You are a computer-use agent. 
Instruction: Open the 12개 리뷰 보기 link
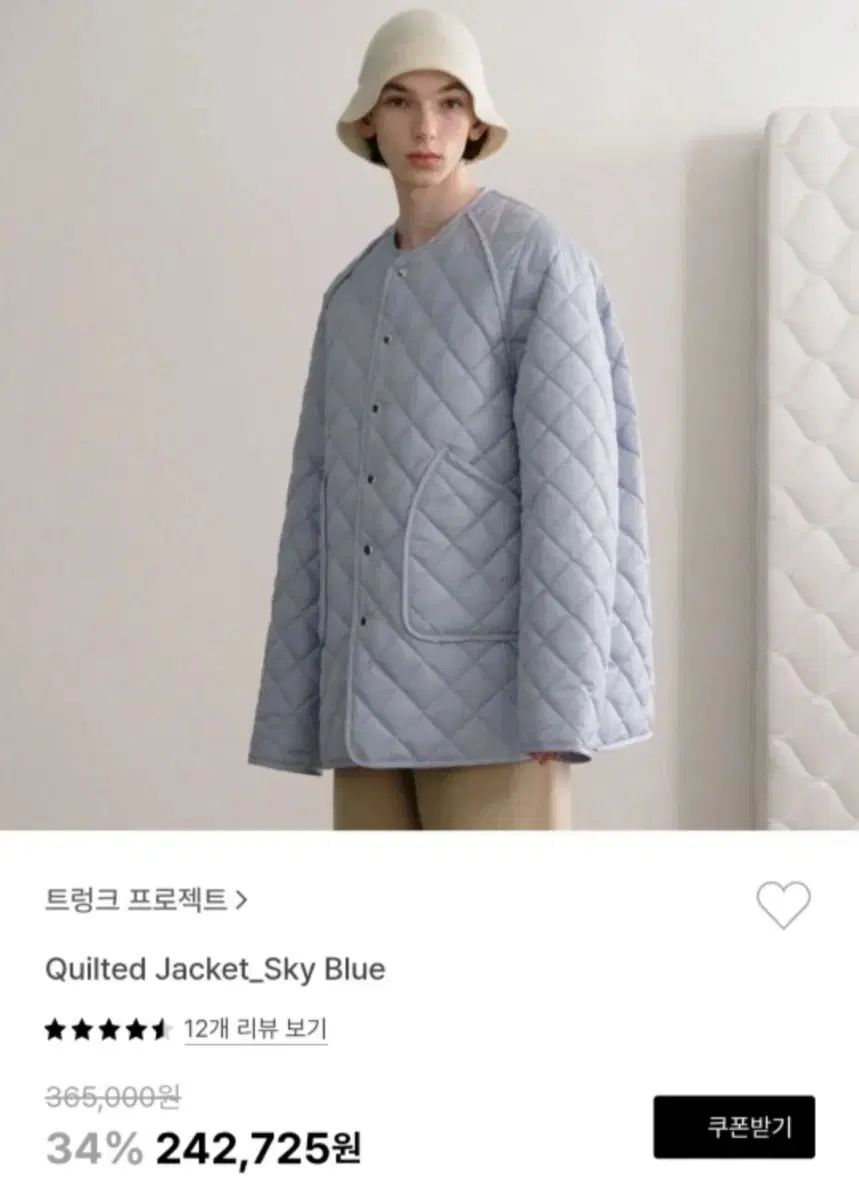(256, 1029)
